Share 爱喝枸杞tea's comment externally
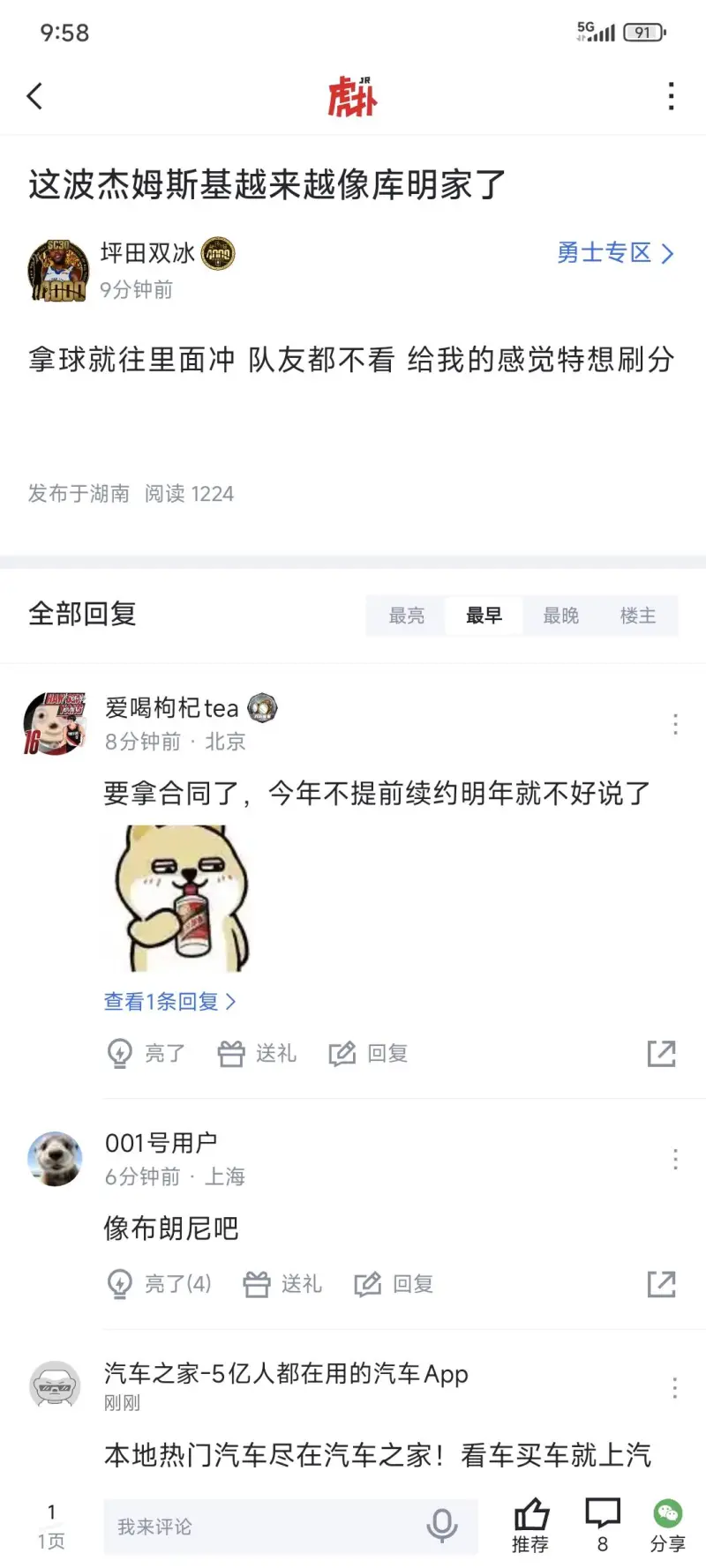 [x=661, y=1053]
